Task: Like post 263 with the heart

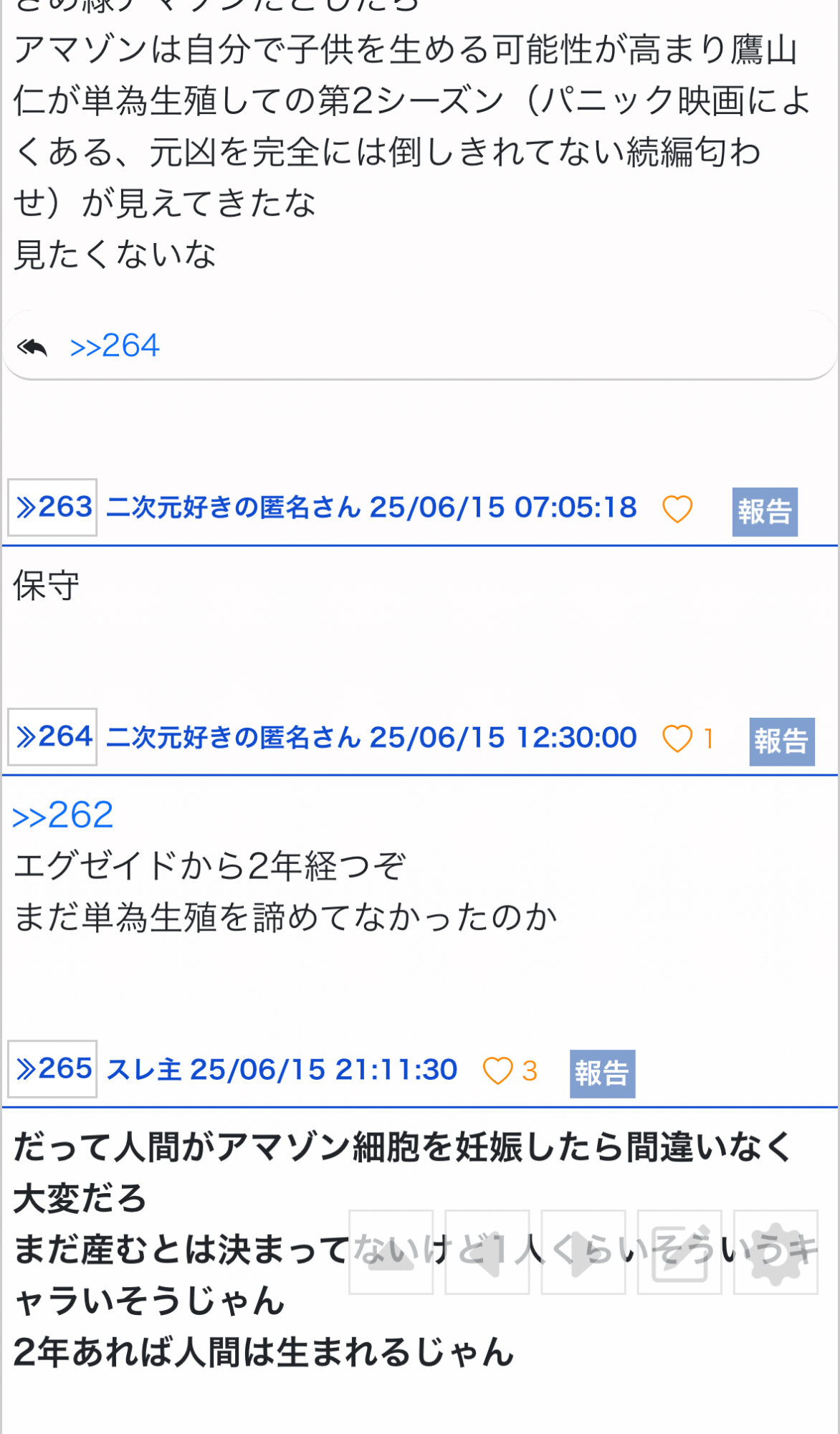Action: tap(677, 510)
